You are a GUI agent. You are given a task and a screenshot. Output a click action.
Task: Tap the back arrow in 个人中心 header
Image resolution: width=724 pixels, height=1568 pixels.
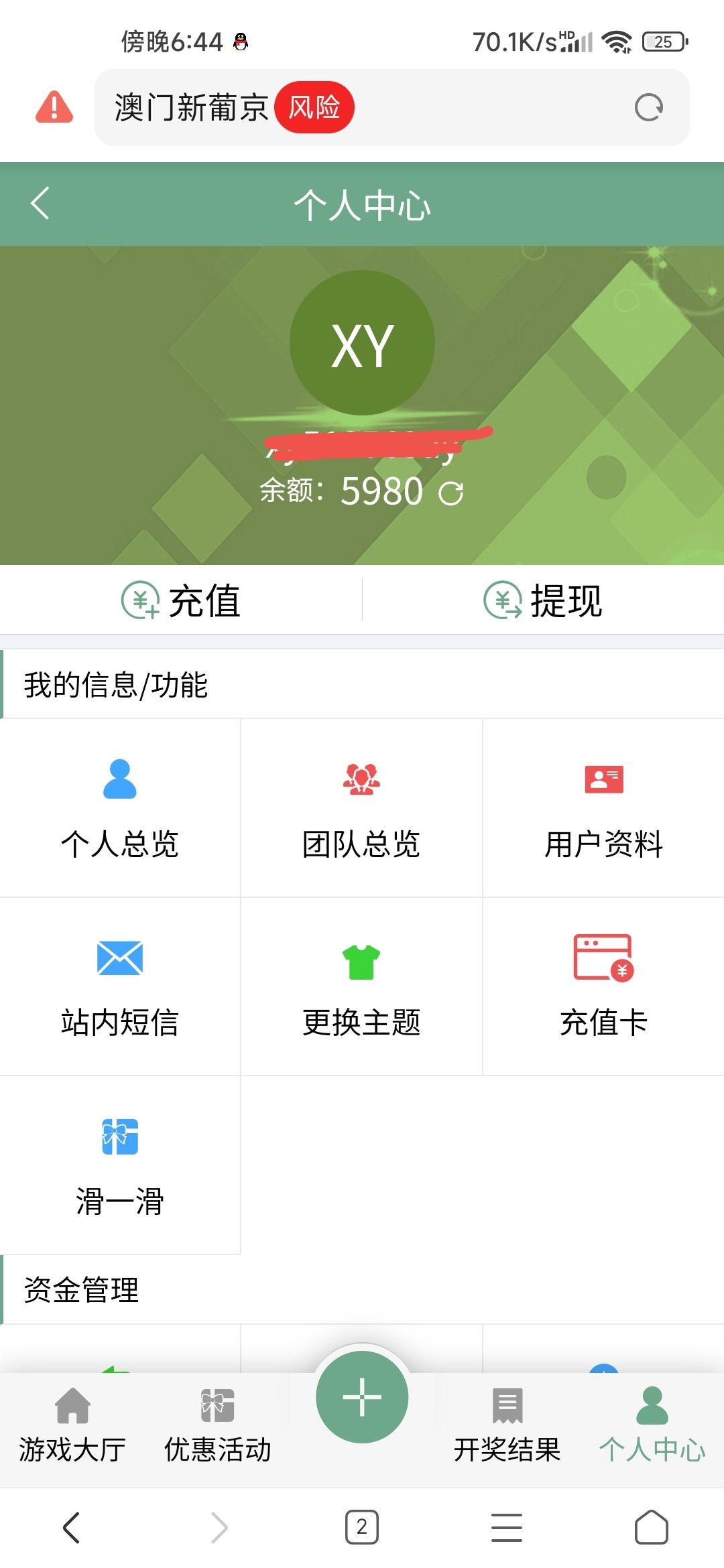point(40,204)
